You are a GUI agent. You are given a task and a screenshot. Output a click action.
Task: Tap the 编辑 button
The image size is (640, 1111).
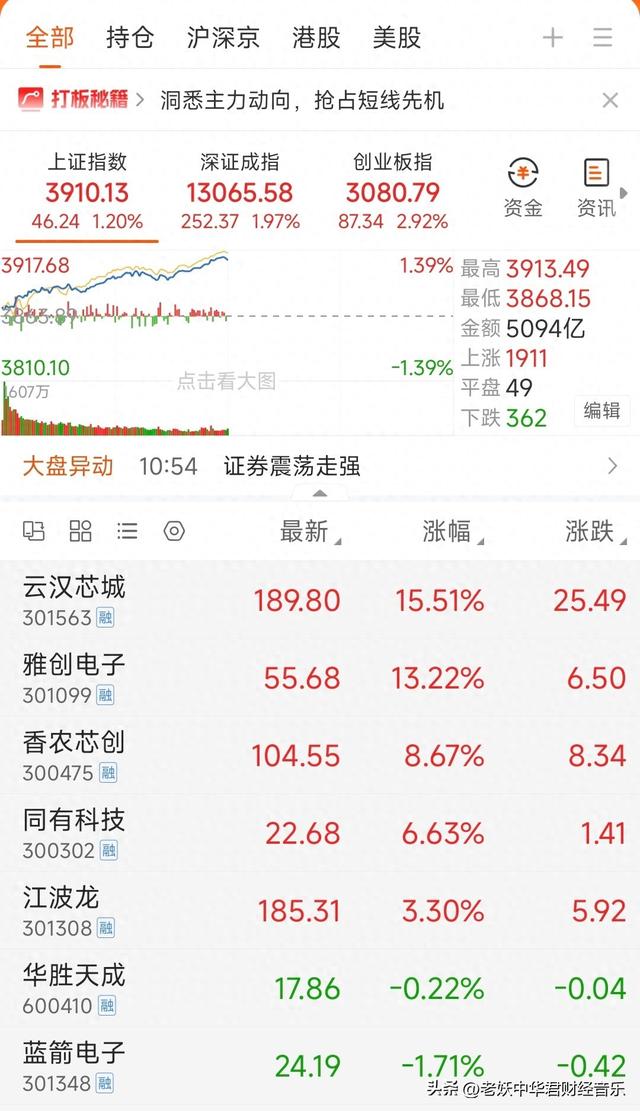[602, 411]
